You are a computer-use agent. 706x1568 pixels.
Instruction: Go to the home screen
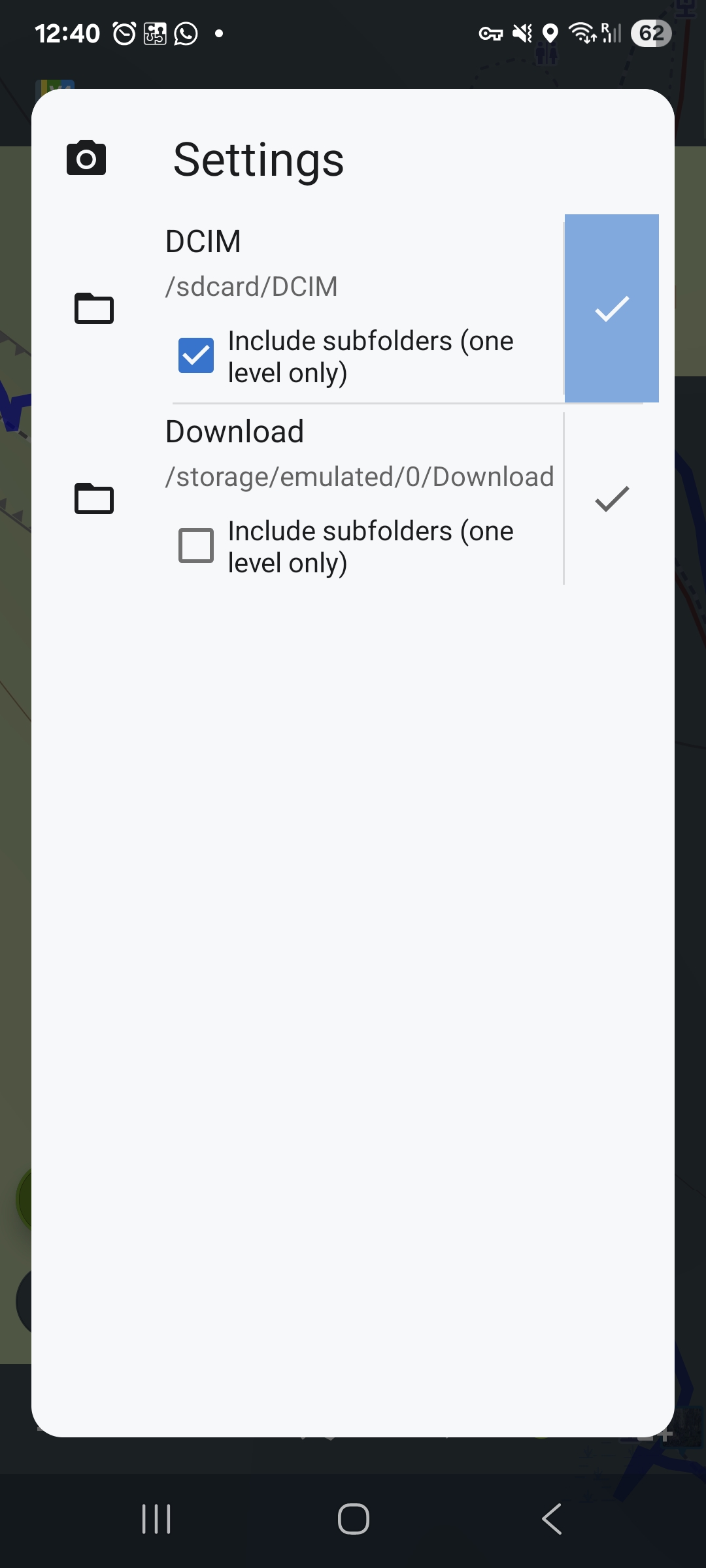pos(353,1518)
